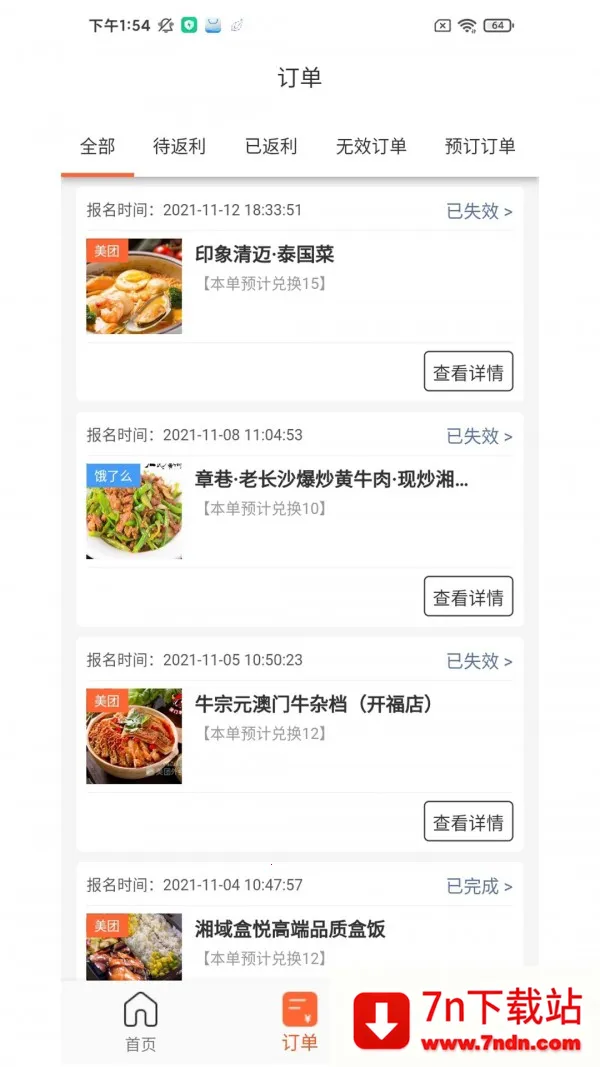Viewport: 600px width, 1067px height.
Task: Select the 预订订单 tab
Action: click(480, 146)
